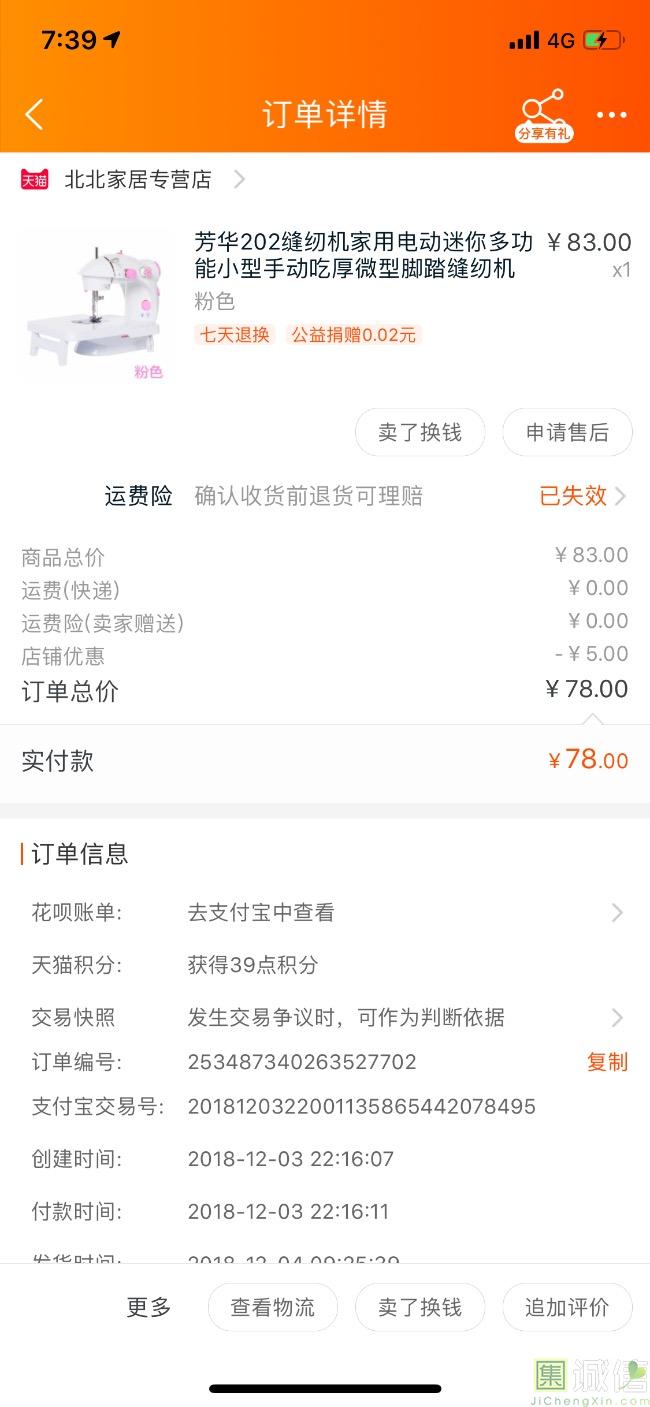Open the three-dot overflow menu
Image resolution: width=650 pixels, height=1407 pixels.
(x=611, y=115)
